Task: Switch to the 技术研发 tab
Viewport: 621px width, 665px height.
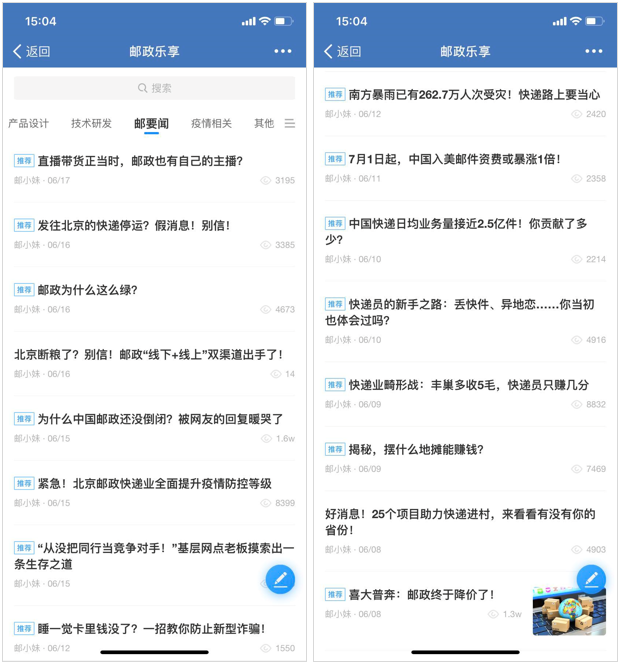Action: [91, 124]
